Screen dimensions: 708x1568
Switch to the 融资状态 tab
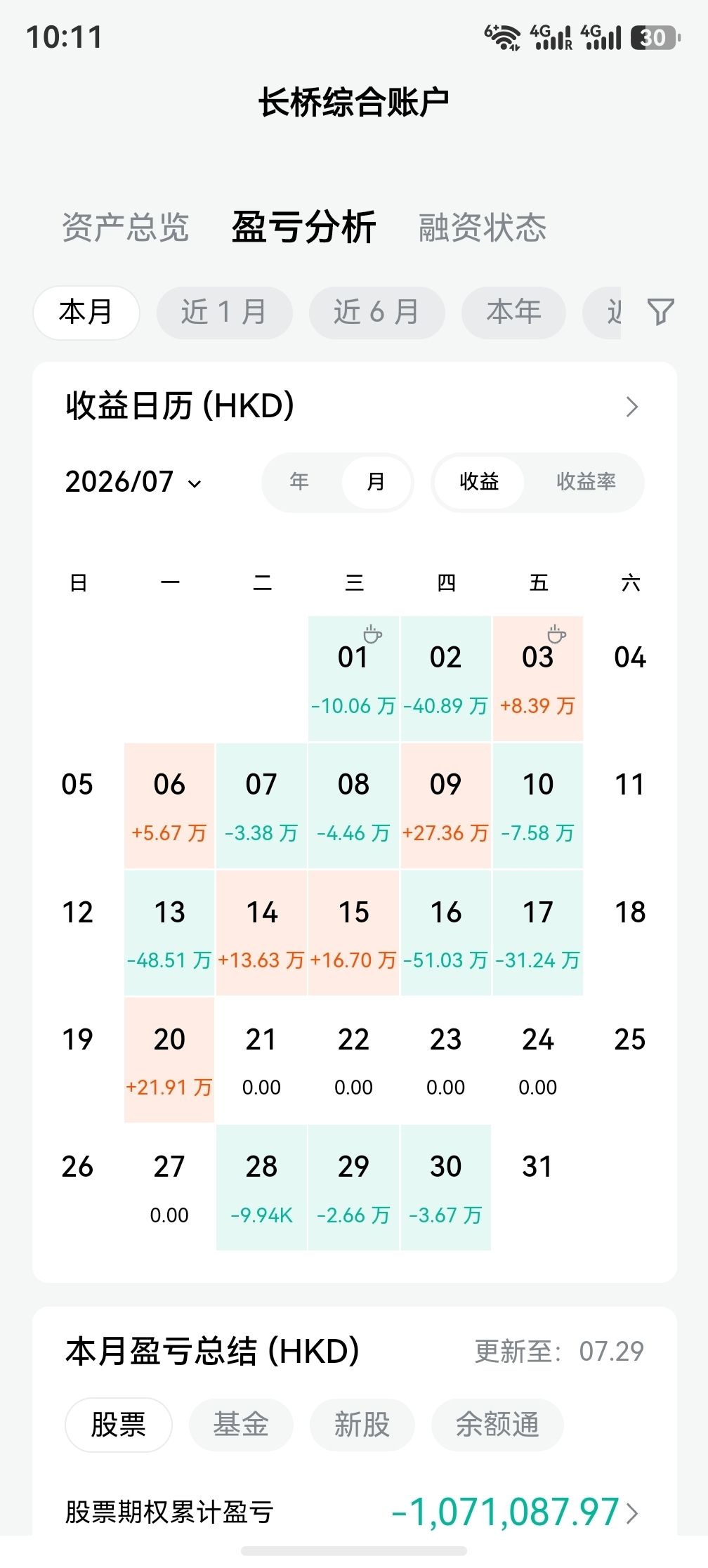[x=483, y=228]
